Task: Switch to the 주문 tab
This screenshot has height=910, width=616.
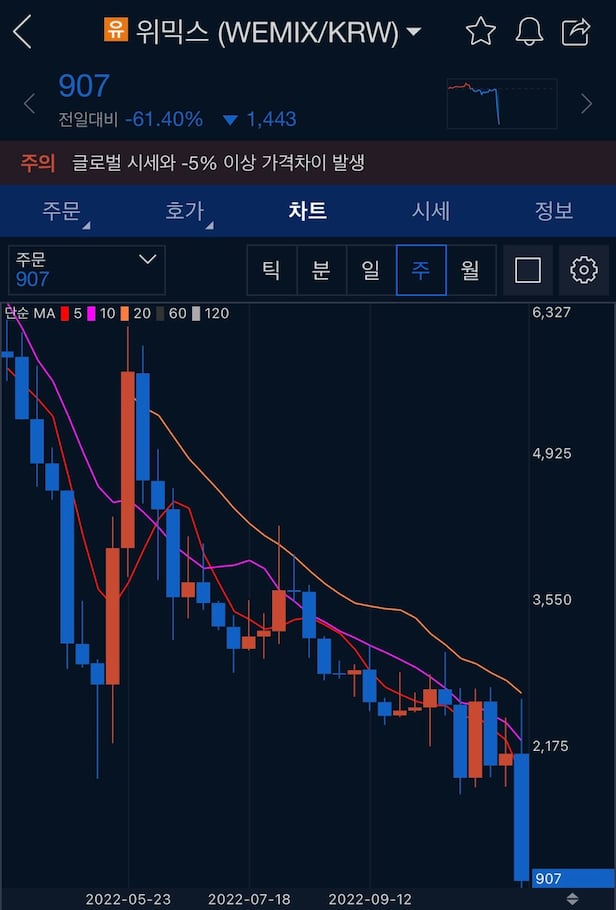Action: coord(61,211)
